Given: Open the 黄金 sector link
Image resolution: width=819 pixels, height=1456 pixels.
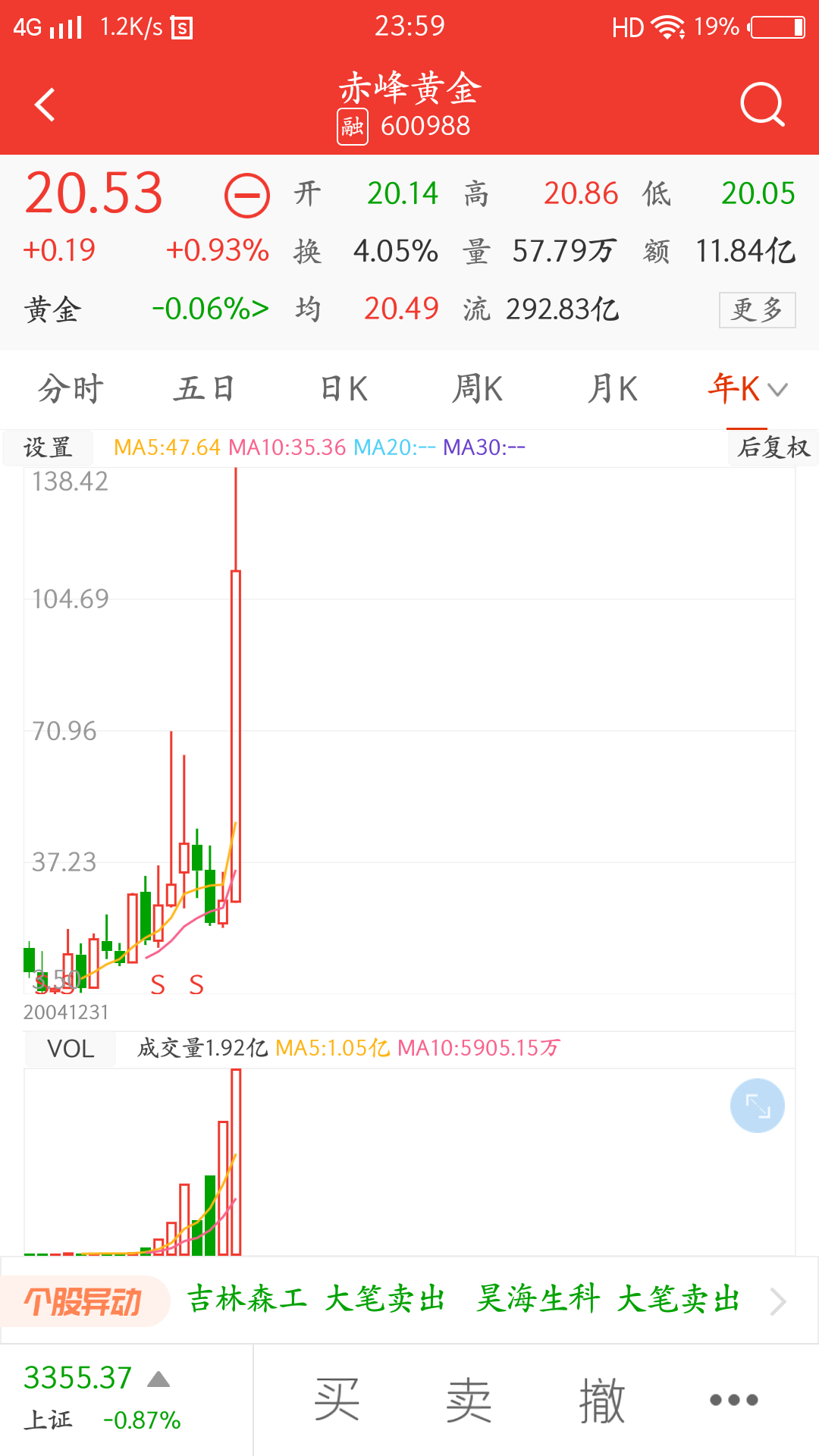Looking at the screenshot, I should pos(146,309).
